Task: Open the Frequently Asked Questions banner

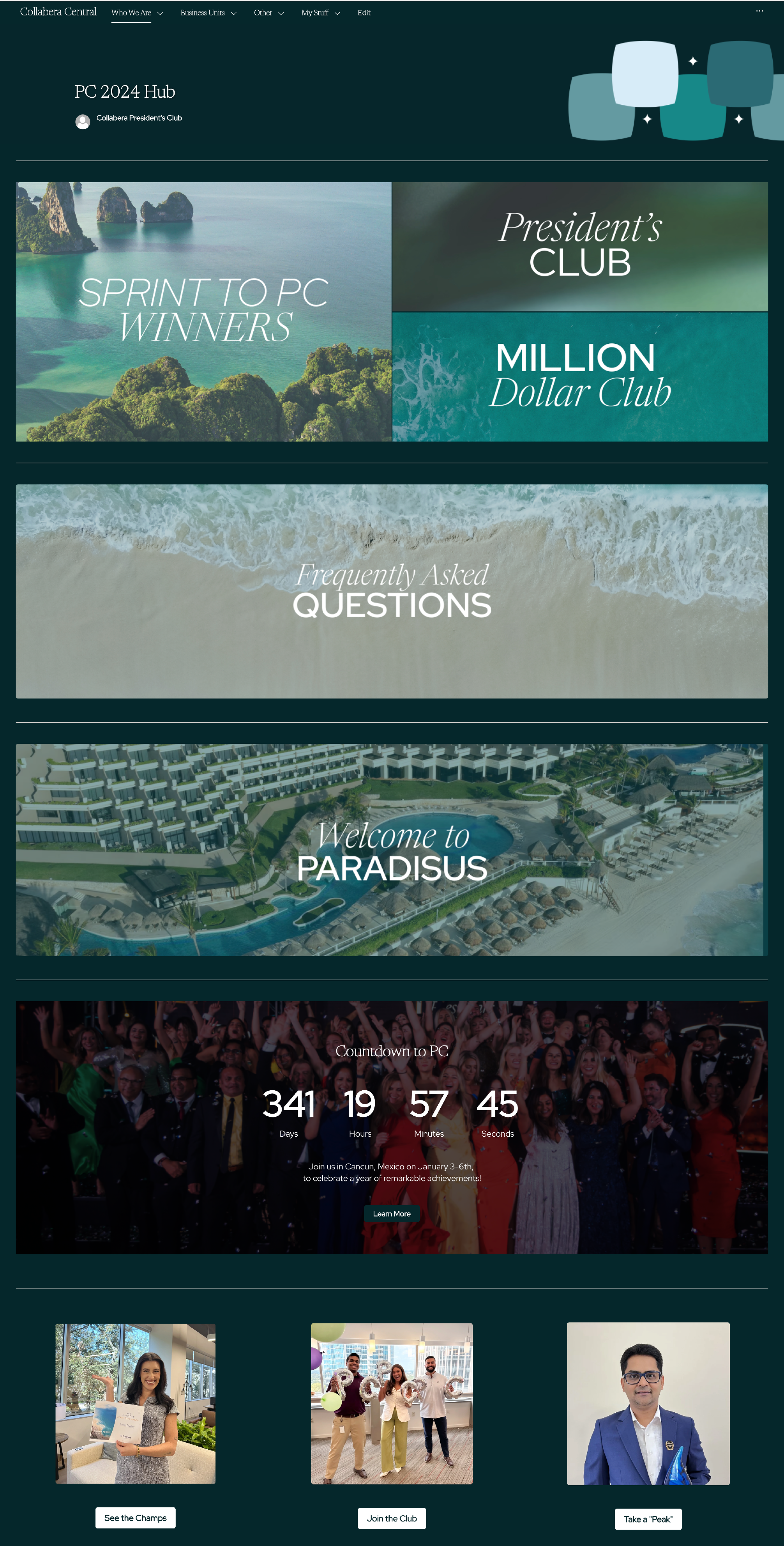Action: 392,591
